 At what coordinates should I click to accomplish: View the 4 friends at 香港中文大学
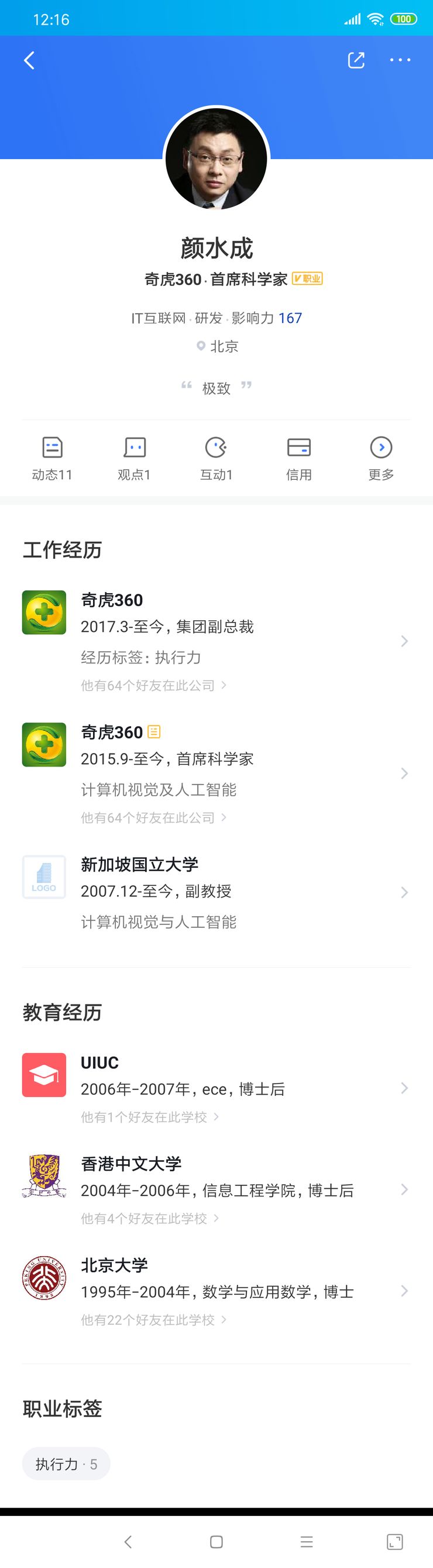click(x=150, y=1218)
